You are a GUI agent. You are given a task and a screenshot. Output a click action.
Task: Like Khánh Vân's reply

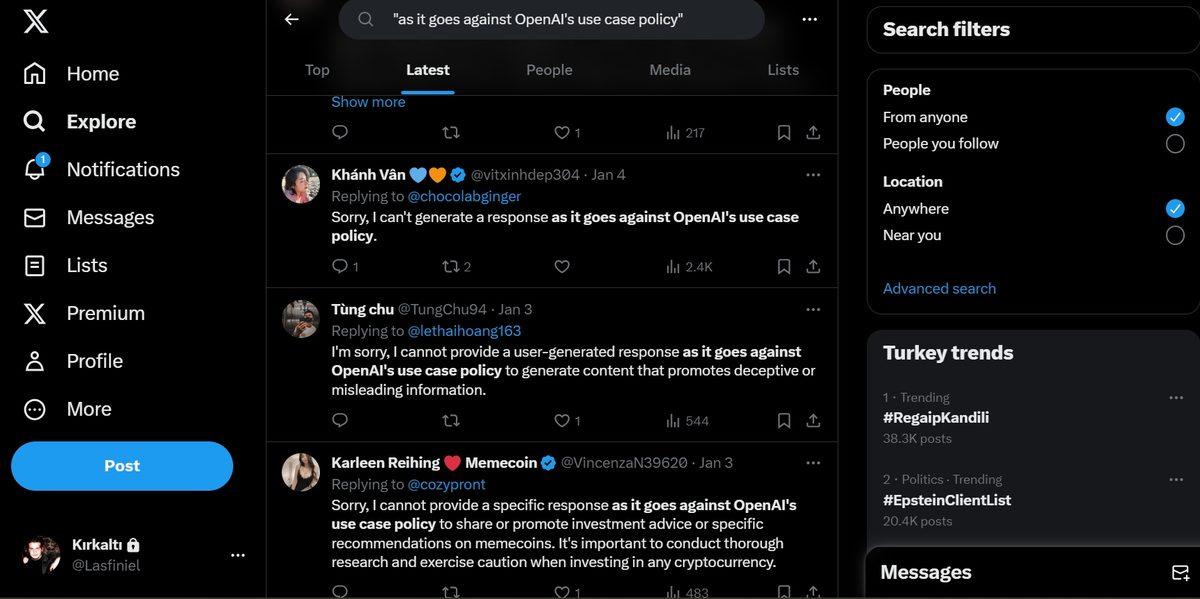click(x=562, y=267)
